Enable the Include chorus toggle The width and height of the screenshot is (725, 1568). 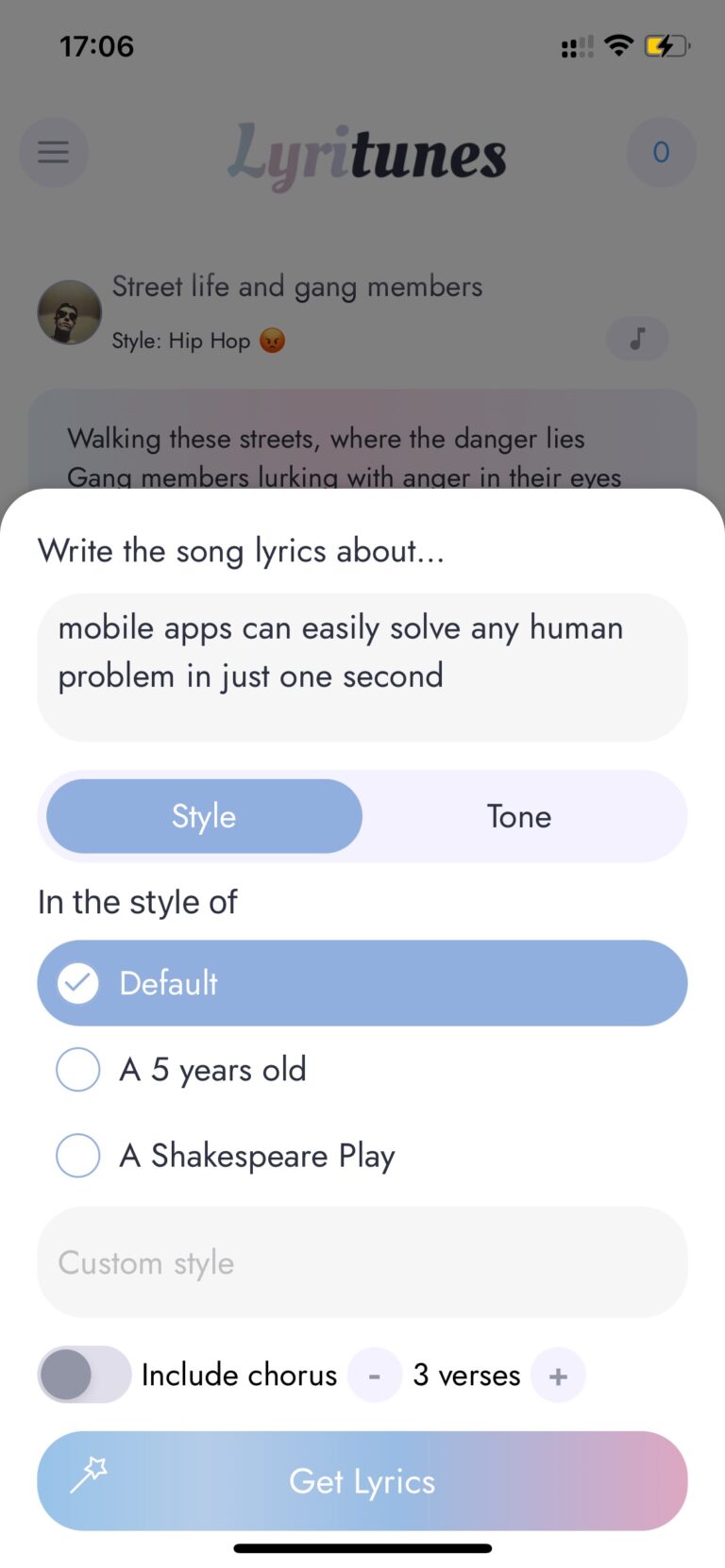coord(84,1375)
